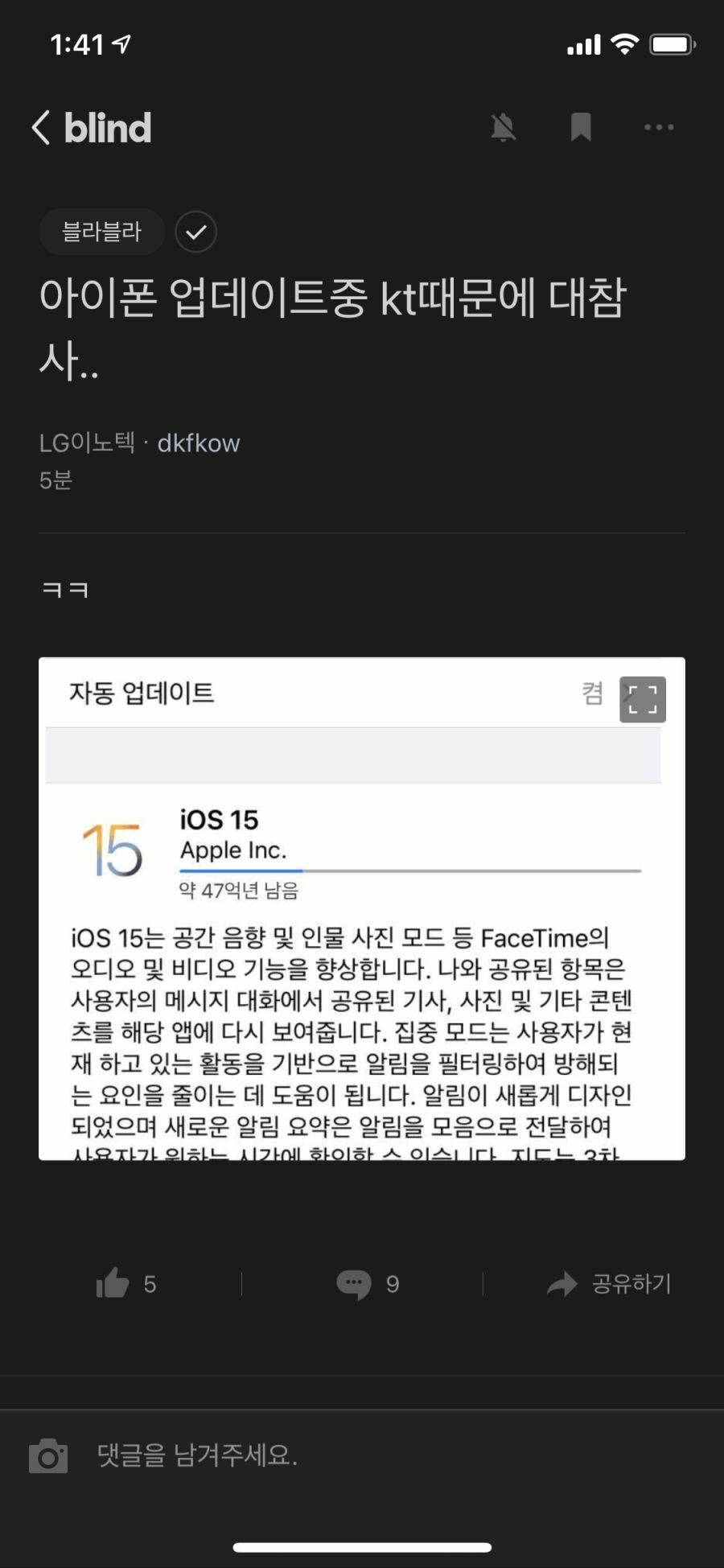Open the iOS 15 update screenshot
This screenshot has width=724, height=1568.
(362, 908)
